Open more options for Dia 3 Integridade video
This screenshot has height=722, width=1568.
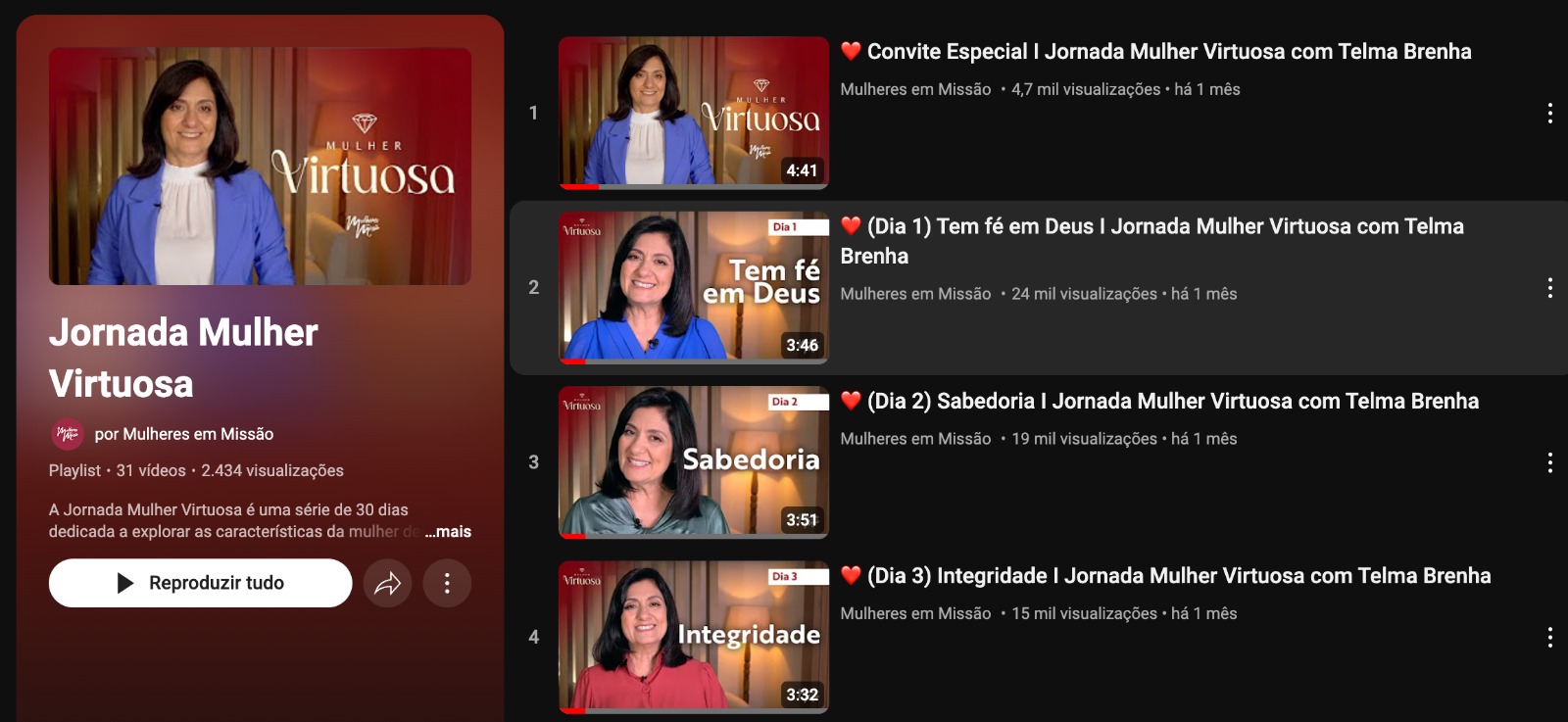click(1549, 638)
